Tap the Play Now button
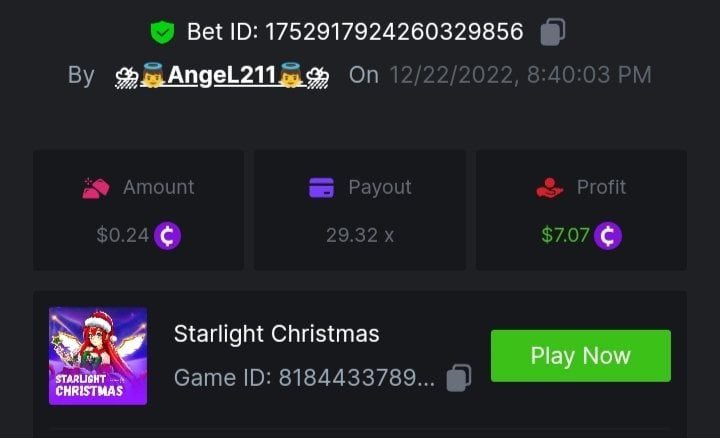Viewport: 720px width, 438px height. click(x=580, y=356)
